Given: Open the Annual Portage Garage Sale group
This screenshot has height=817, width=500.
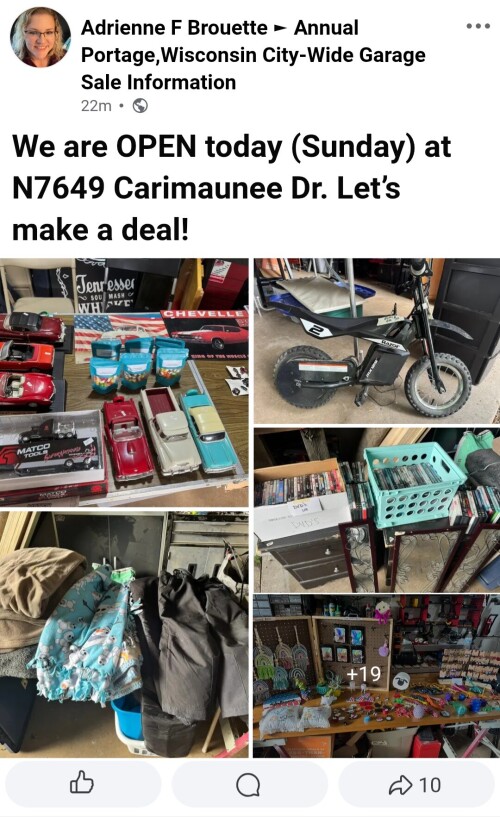Looking at the screenshot, I should [253, 55].
